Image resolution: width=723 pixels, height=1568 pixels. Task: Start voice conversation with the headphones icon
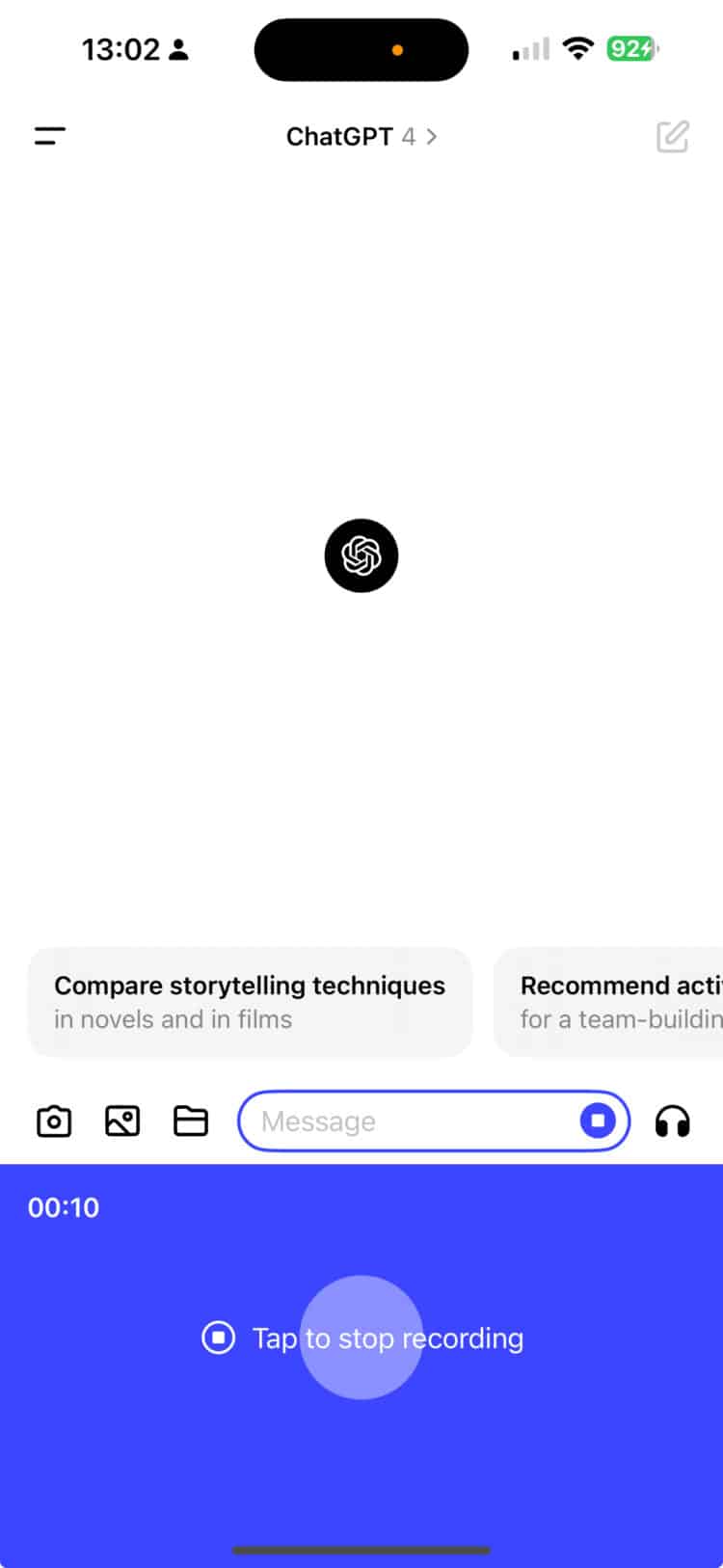(672, 1122)
